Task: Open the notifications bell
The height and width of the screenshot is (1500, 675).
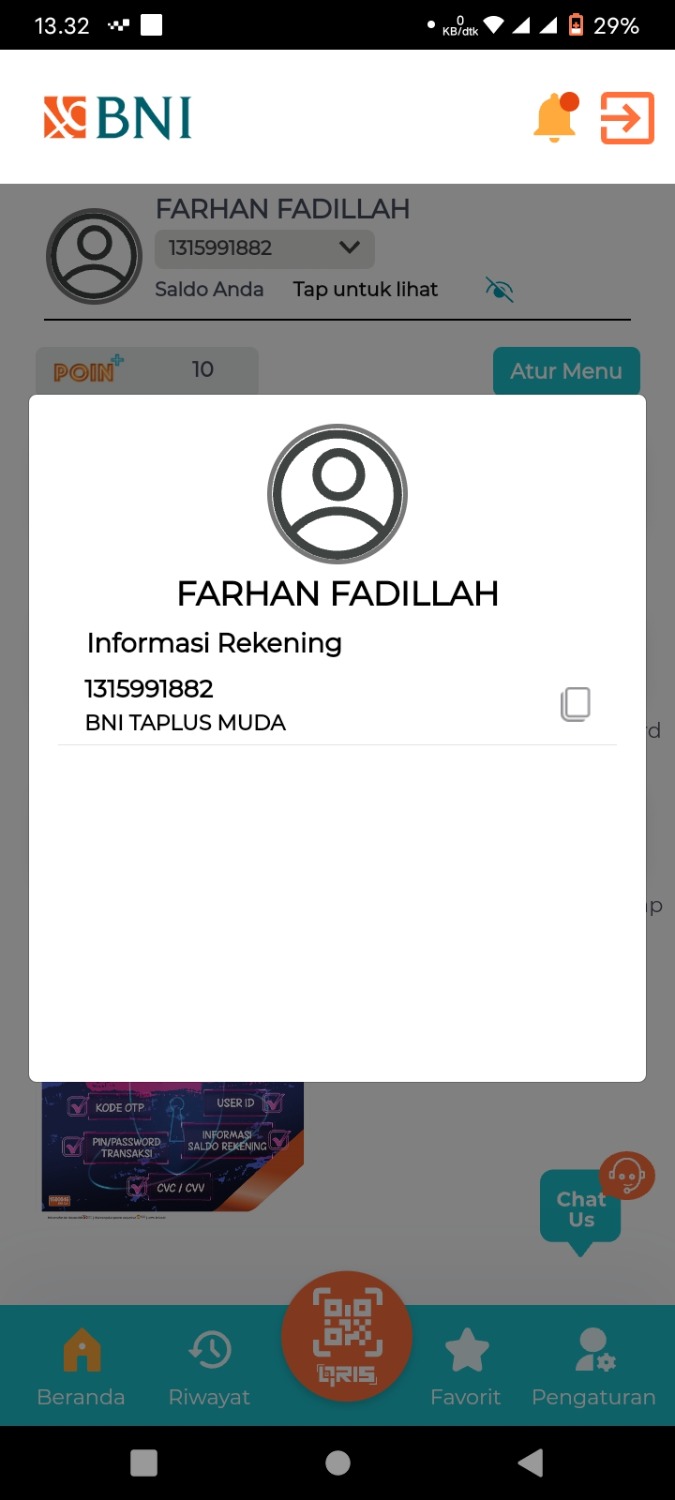Action: (555, 118)
